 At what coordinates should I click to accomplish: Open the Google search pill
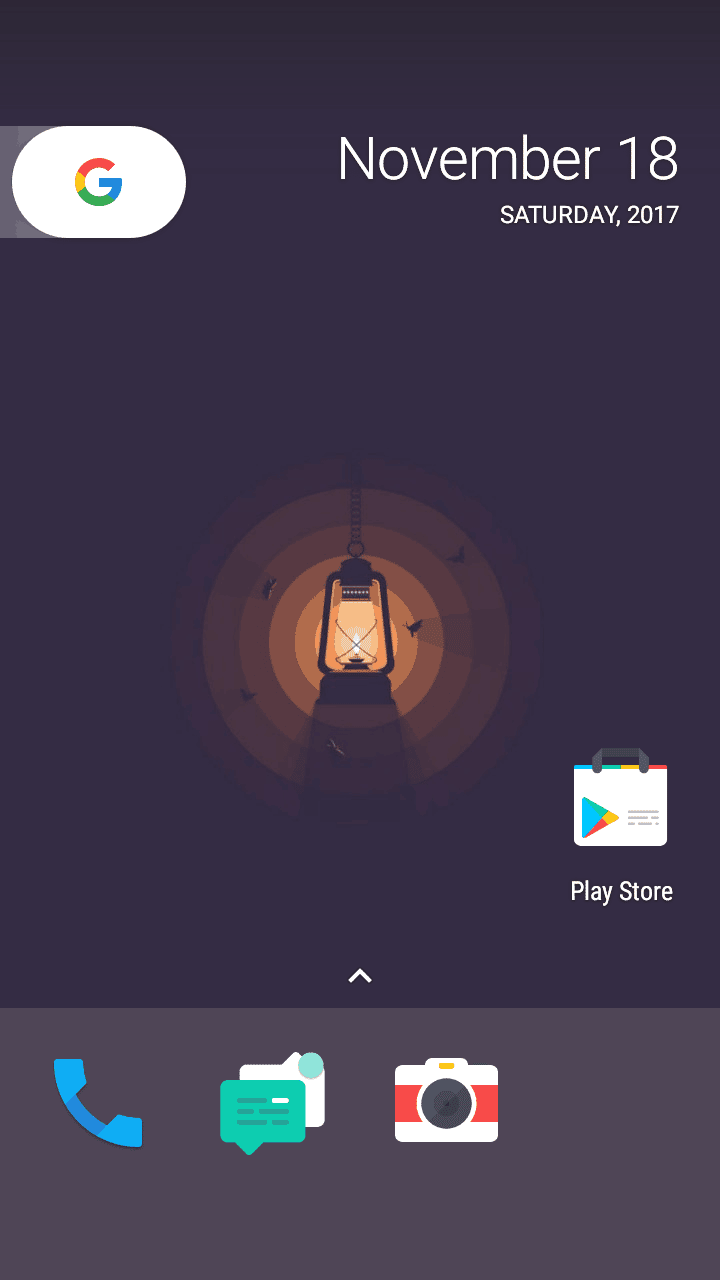[98, 182]
